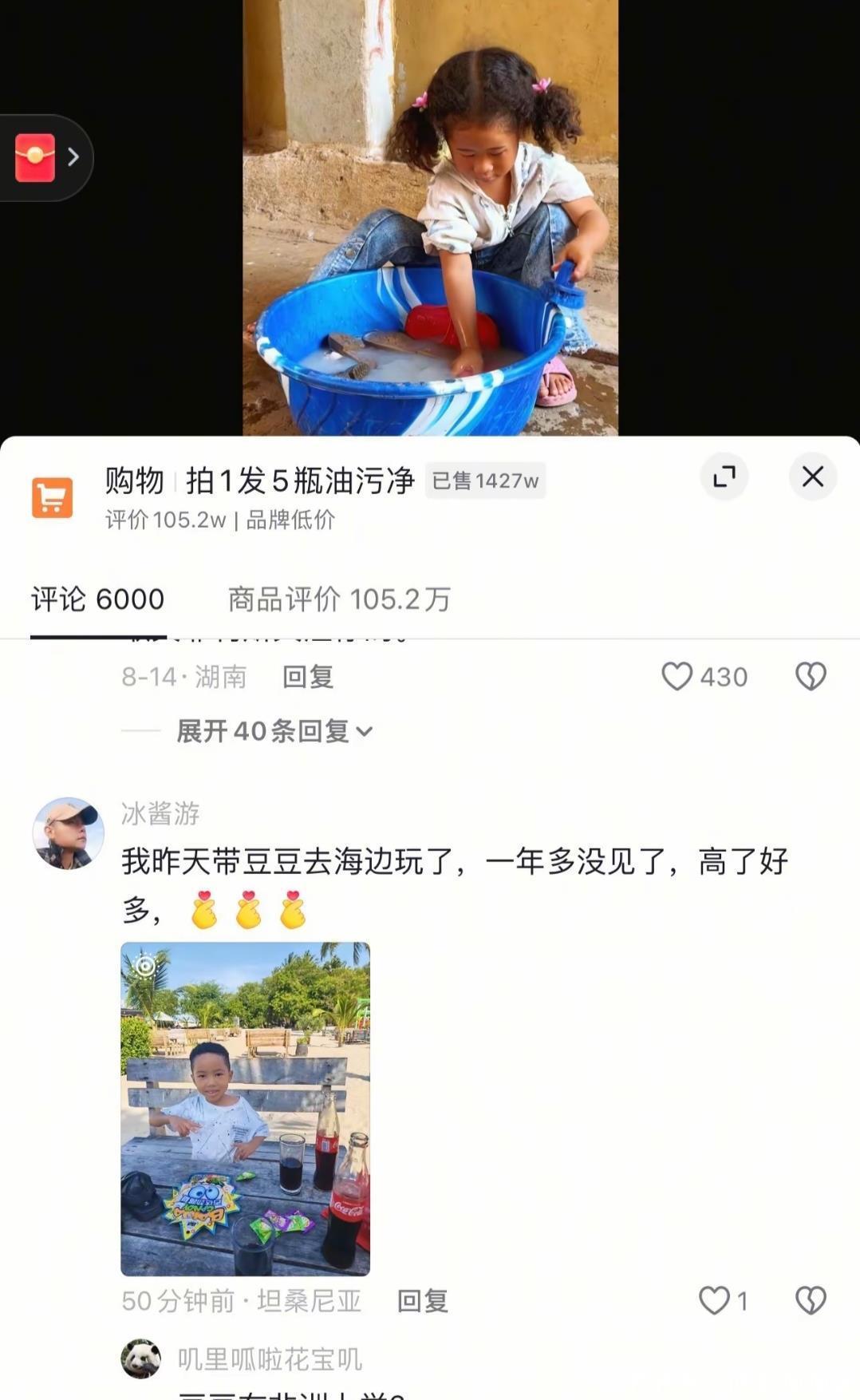Image resolution: width=860 pixels, height=1400 pixels.
Task: View the beach photo in 冰酱游's comment
Action: (x=245, y=1109)
